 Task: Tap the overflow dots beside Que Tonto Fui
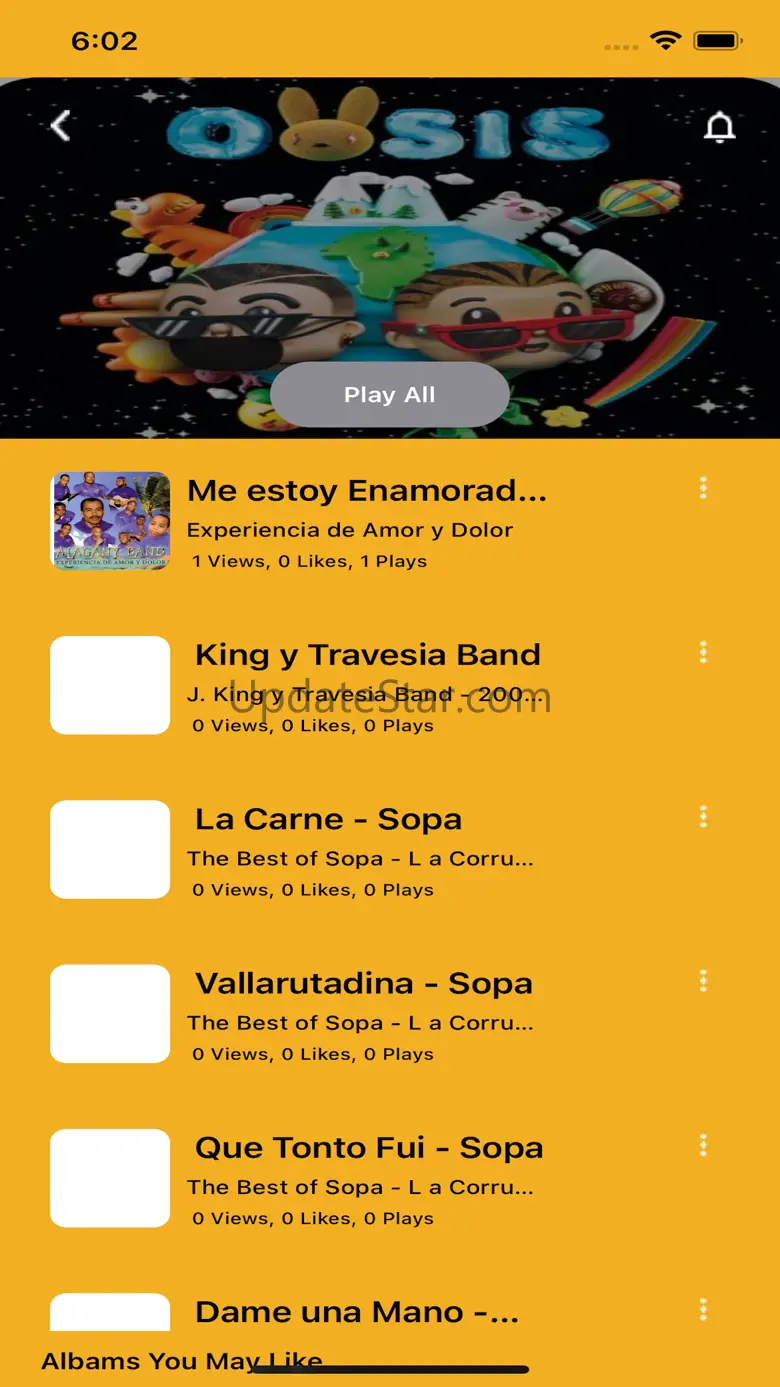(x=703, y=1145)
